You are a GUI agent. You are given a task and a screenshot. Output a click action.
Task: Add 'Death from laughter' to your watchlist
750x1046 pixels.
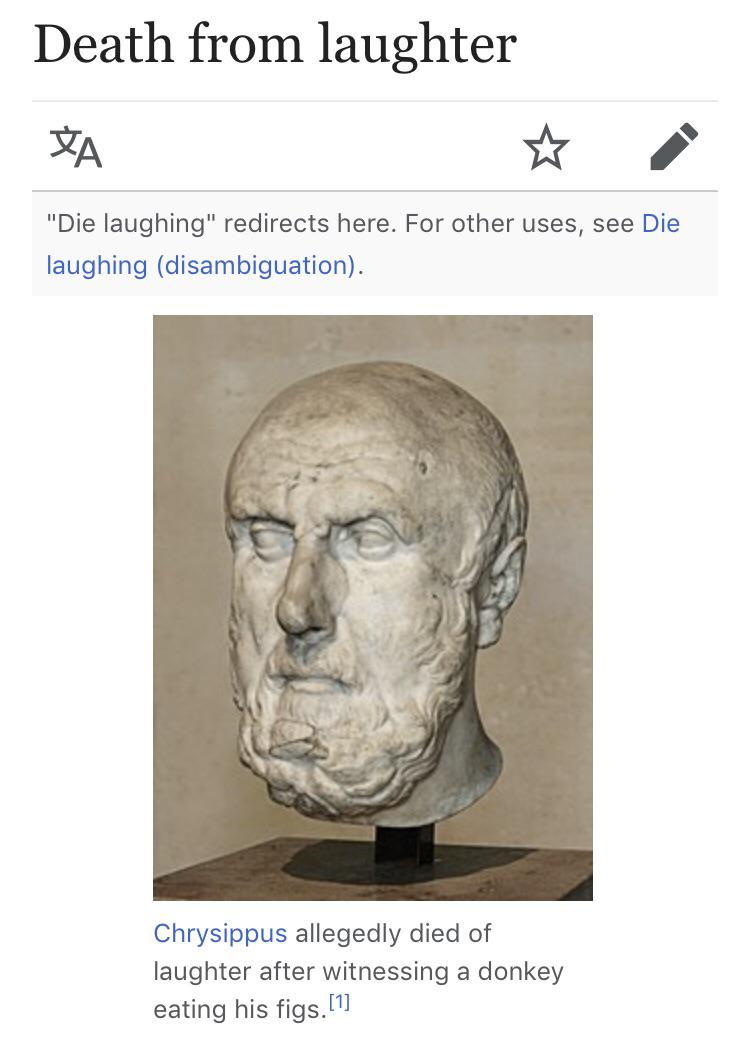click(x=546, y=146)
